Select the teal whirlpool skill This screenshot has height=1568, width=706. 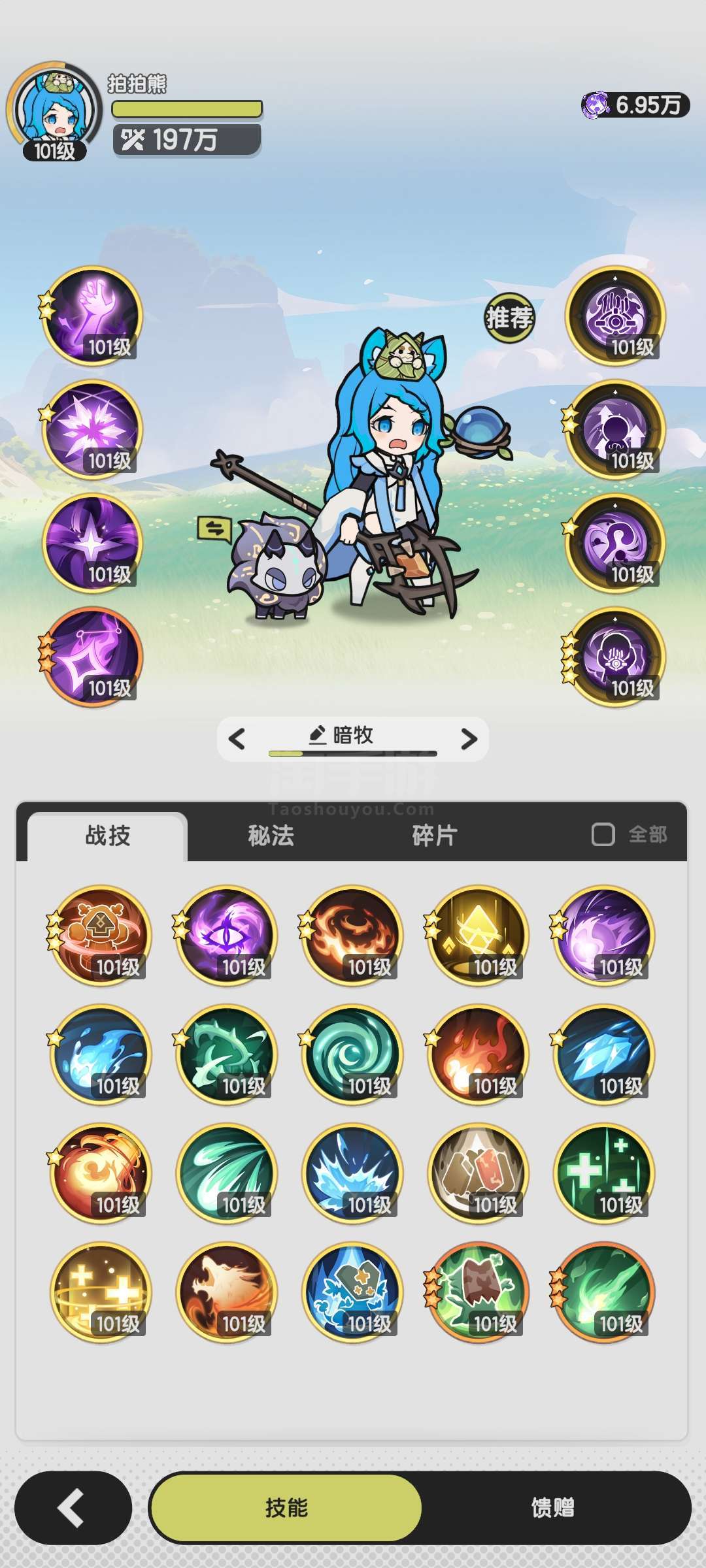[x=352, y=1054]
